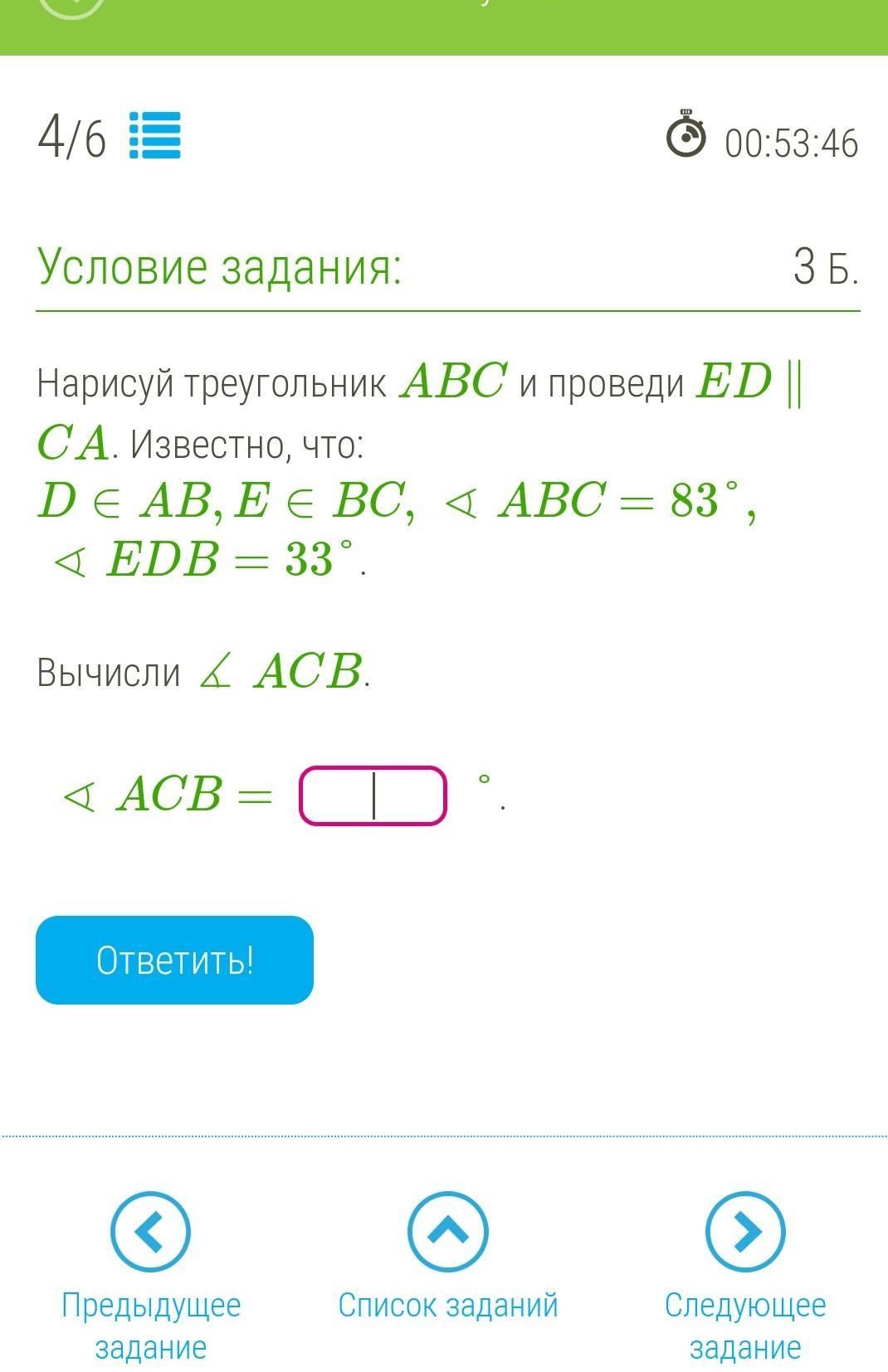Tap the ACB angle answer field

click(x=373, y=795)
